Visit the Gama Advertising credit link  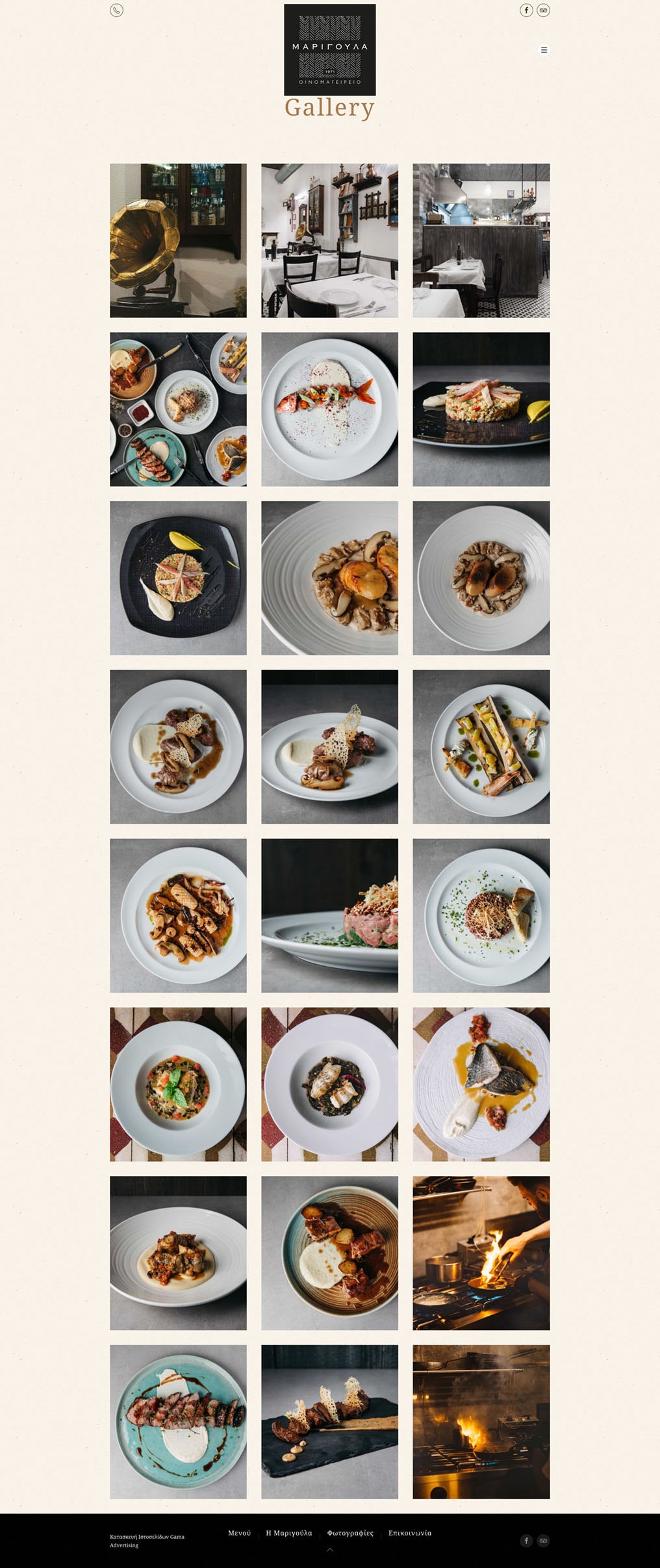pyautogui.click(x=147, y=1541)
